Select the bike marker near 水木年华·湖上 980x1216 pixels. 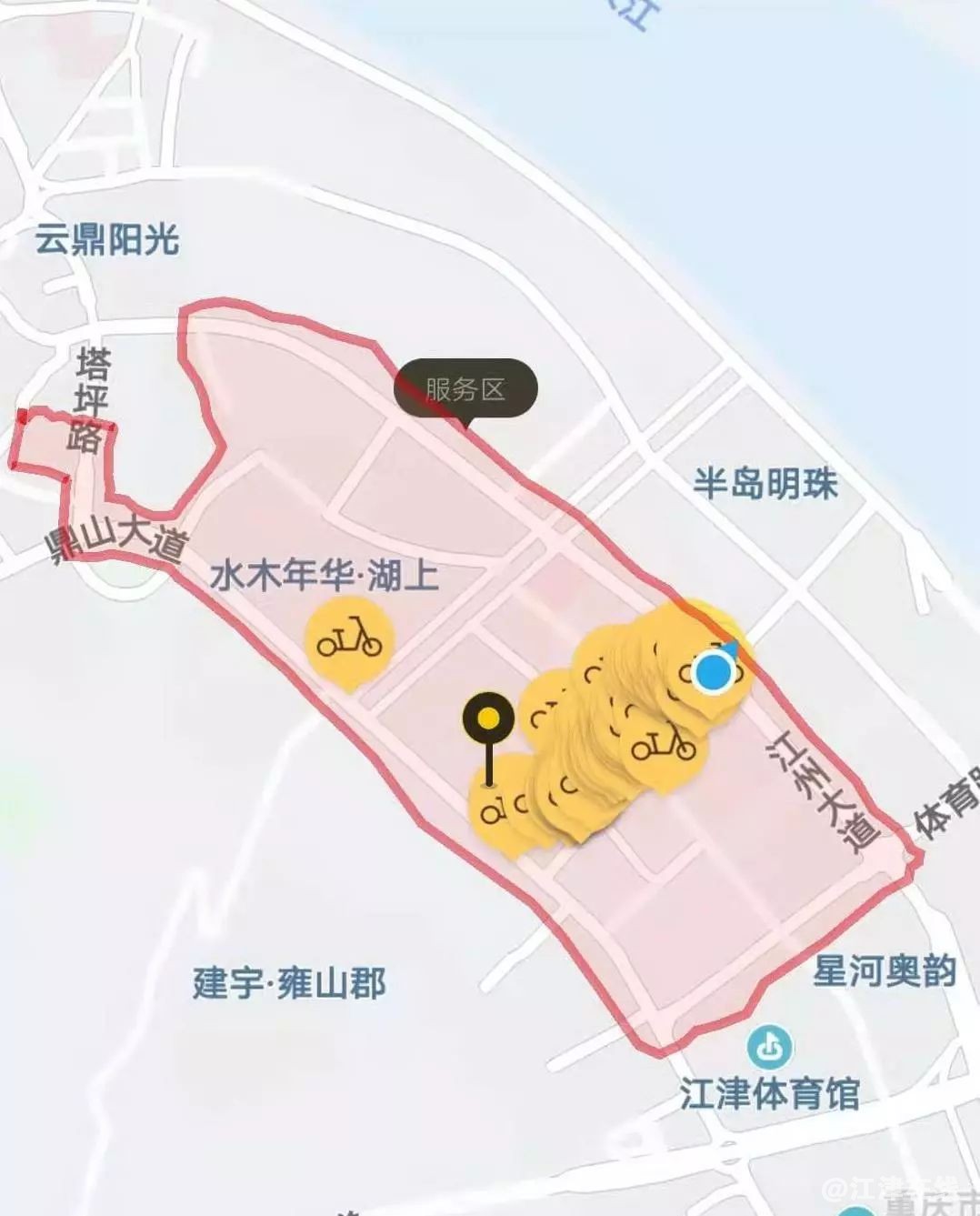coord(349,641)
